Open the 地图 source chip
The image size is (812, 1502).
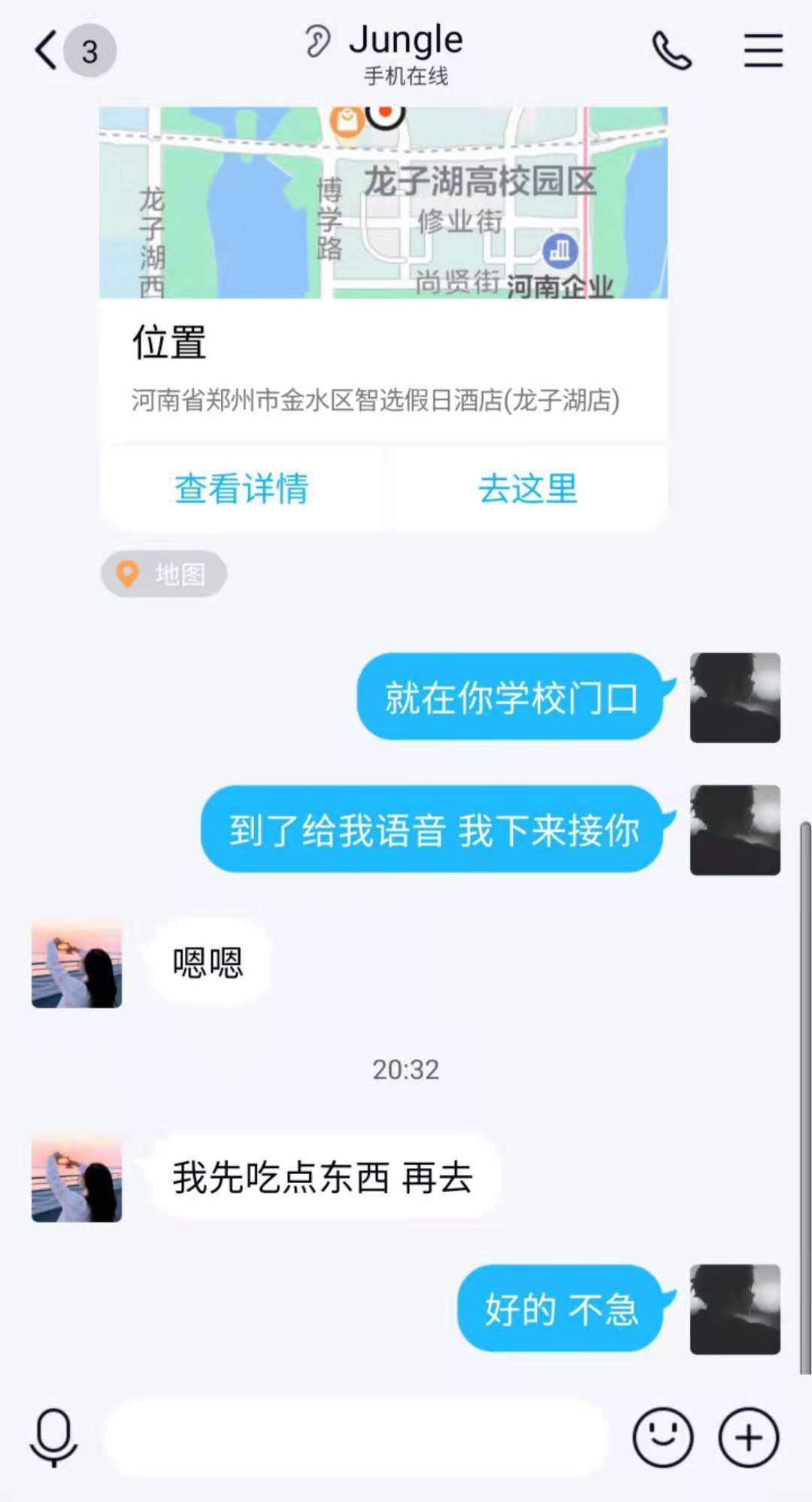tap(164, 574)
